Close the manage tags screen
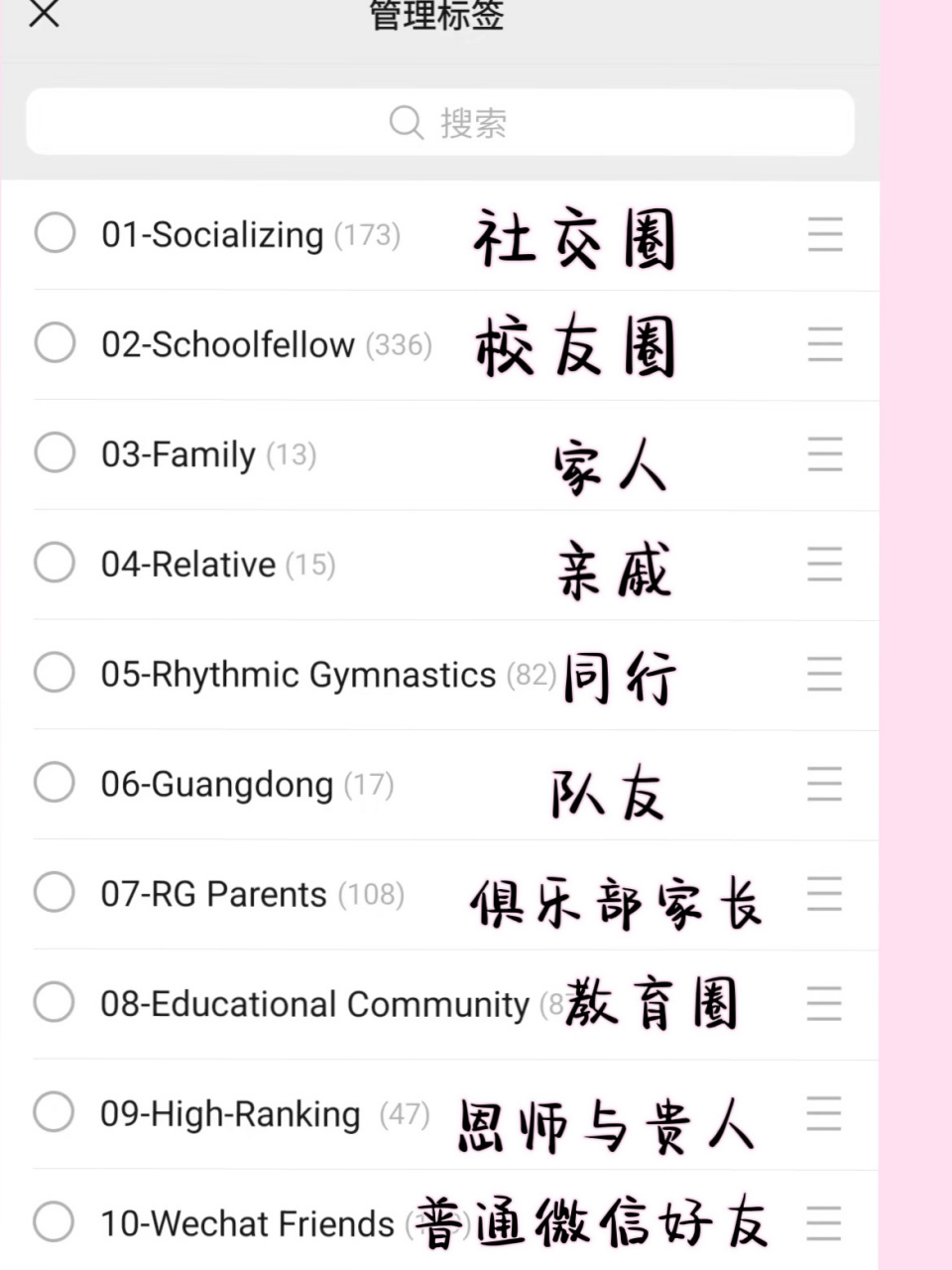Viewport: 952px width, 1270px height. [x=43, y=16]
